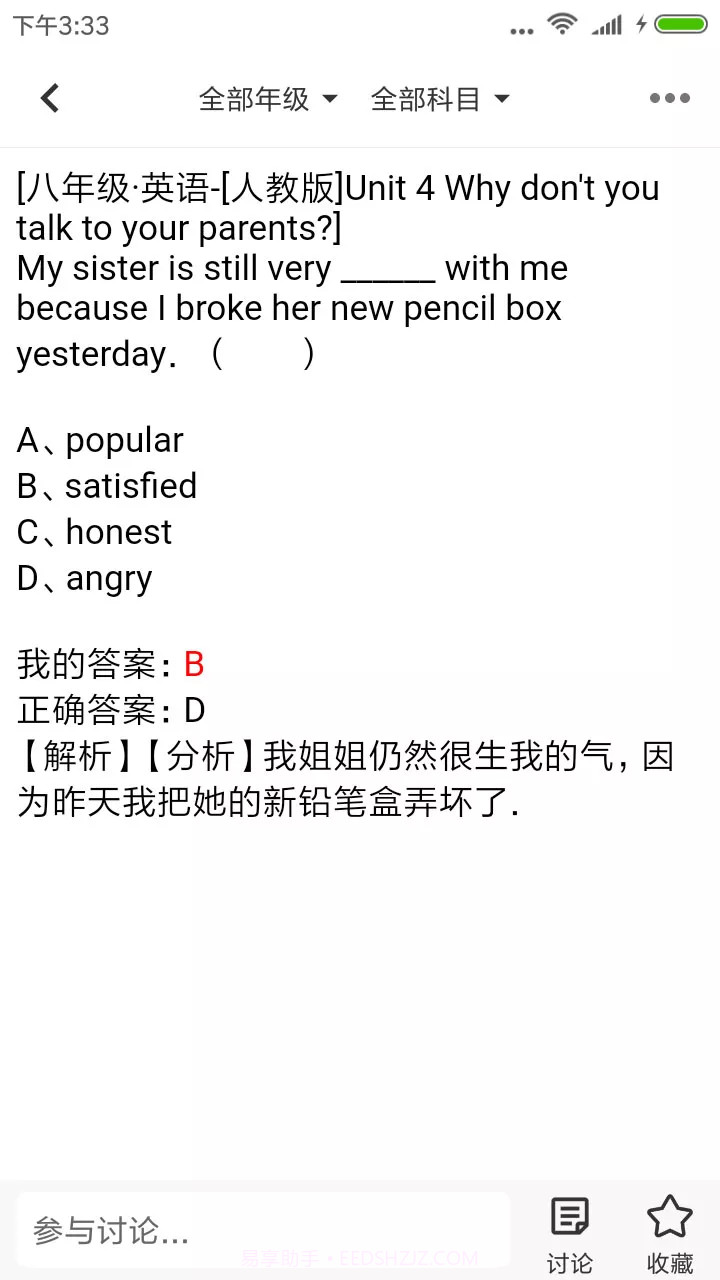Open the 全部年级 grade filter dropdown
Image resolution: width=720 pixels, height=1280 pixels.
pos(255,97)
